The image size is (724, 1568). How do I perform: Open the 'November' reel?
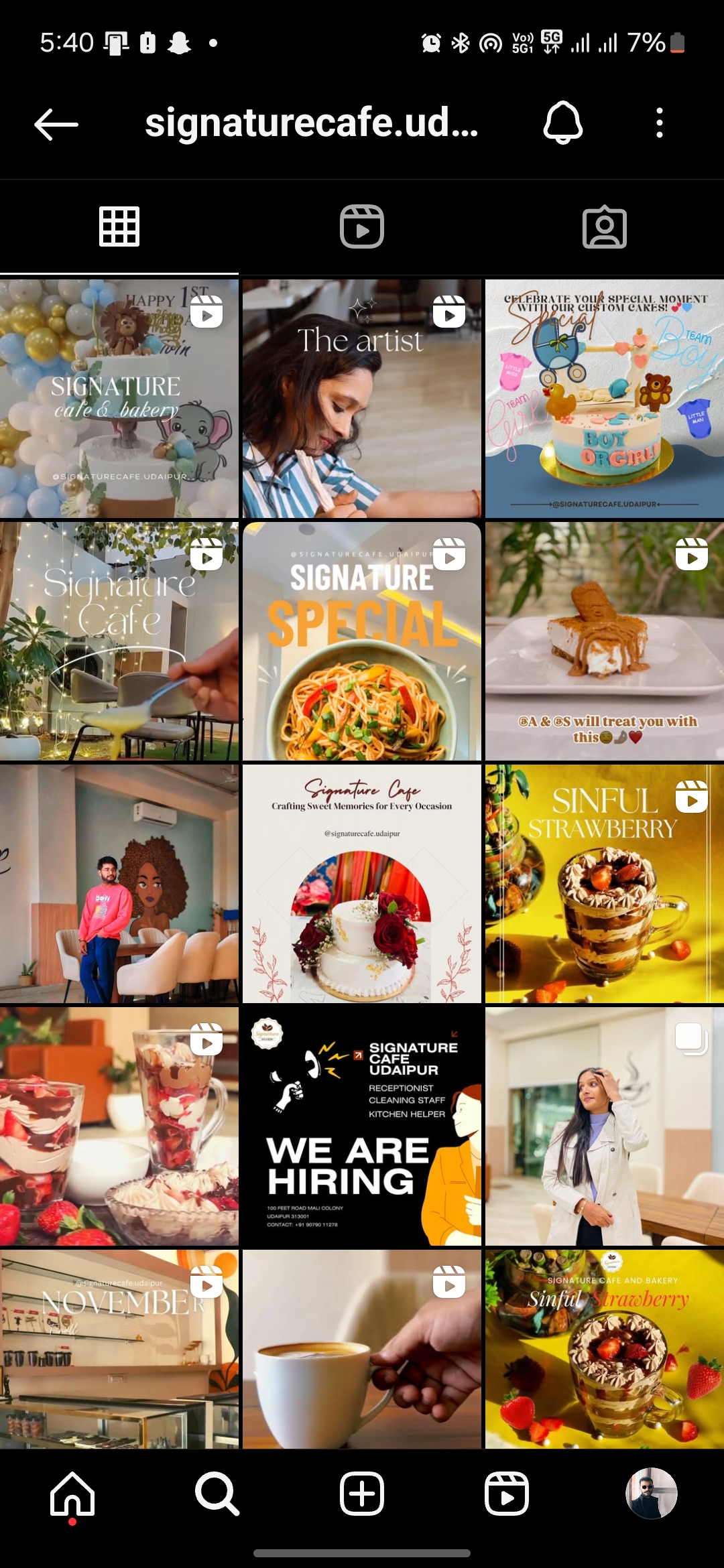tap(119, 1348)
